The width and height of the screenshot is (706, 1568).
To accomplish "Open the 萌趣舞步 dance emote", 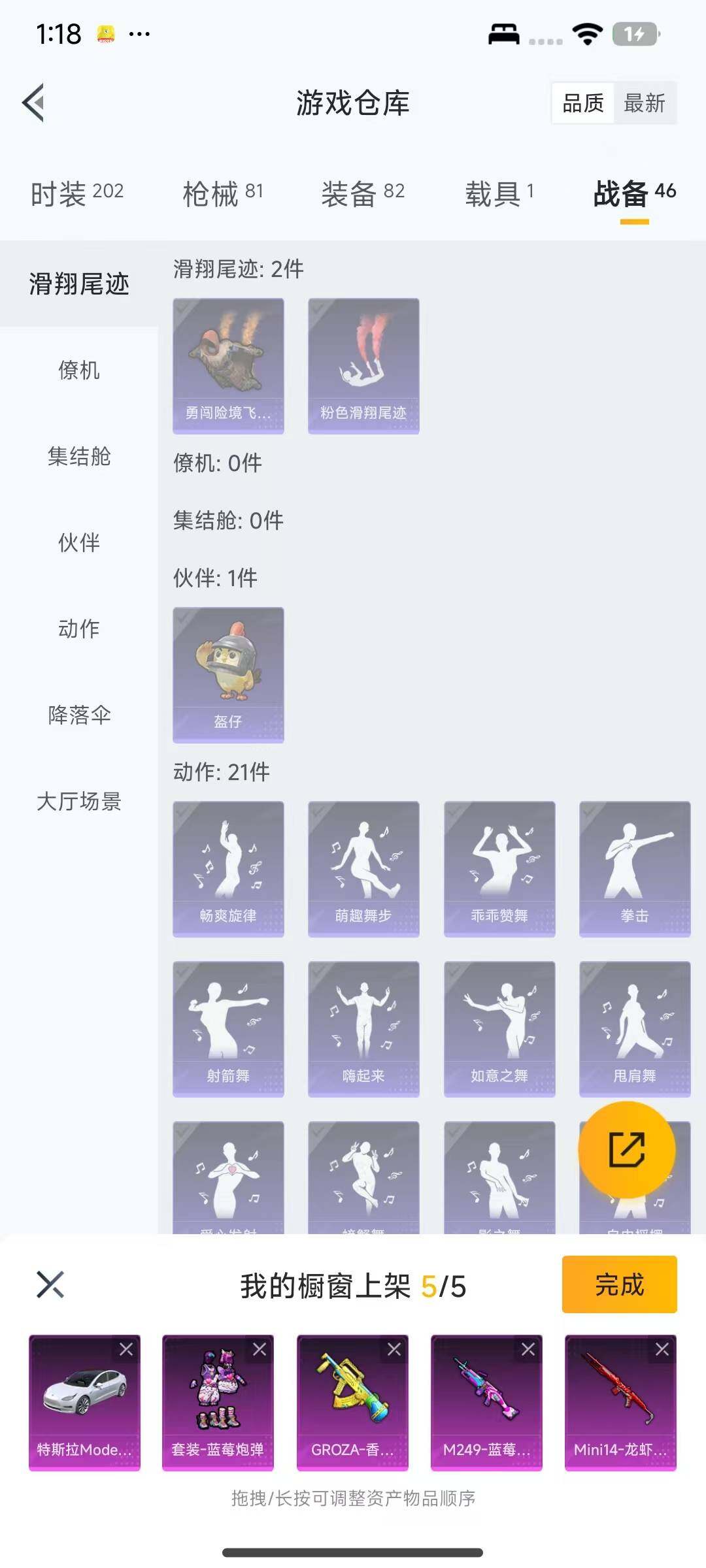I will 363,868.
